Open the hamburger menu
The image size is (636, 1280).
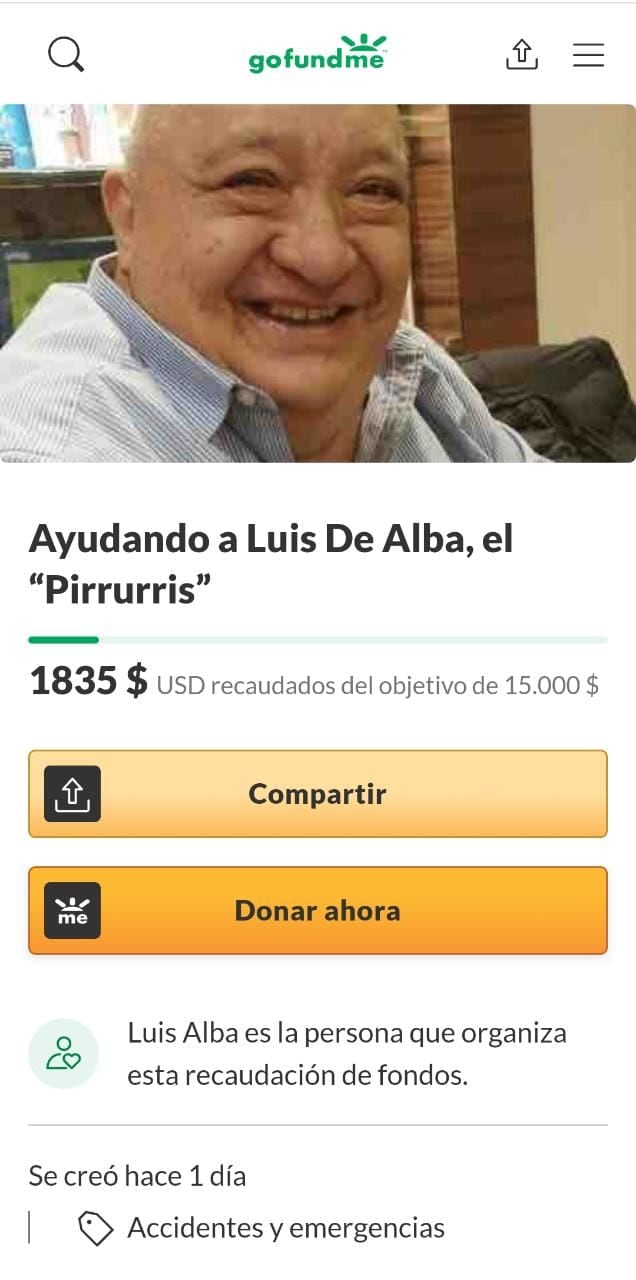pos(588,54)
